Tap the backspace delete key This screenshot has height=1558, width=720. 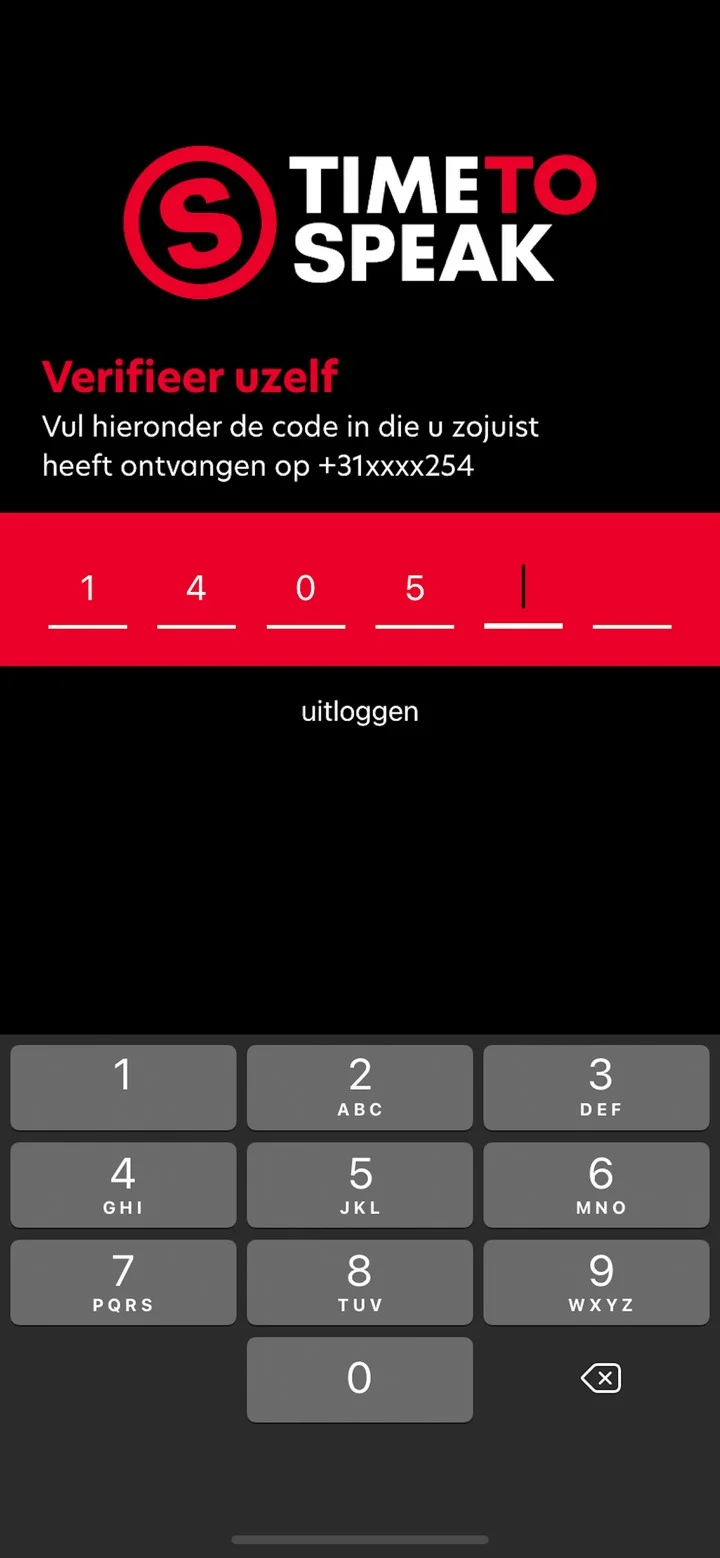tap(600, 1379)
